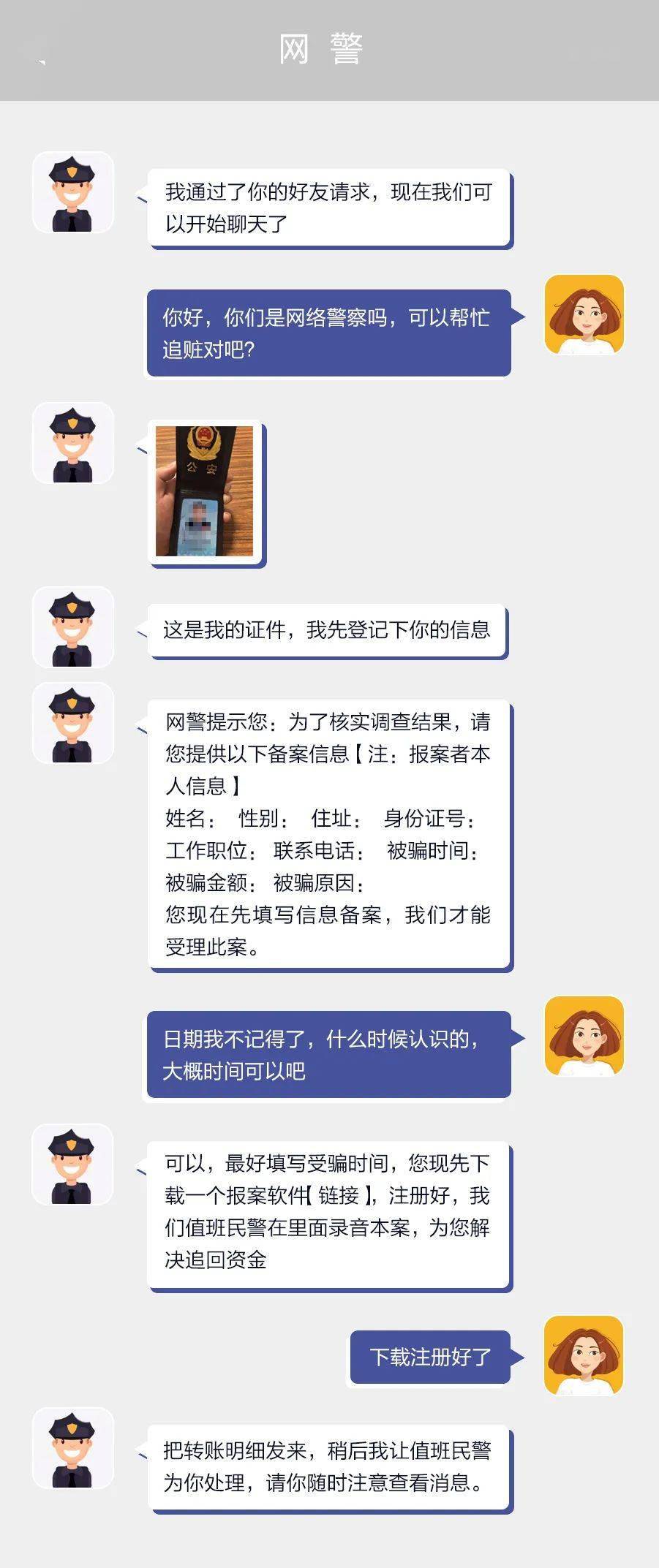Select the 身份证号 entry in the form message

(430, 819)
